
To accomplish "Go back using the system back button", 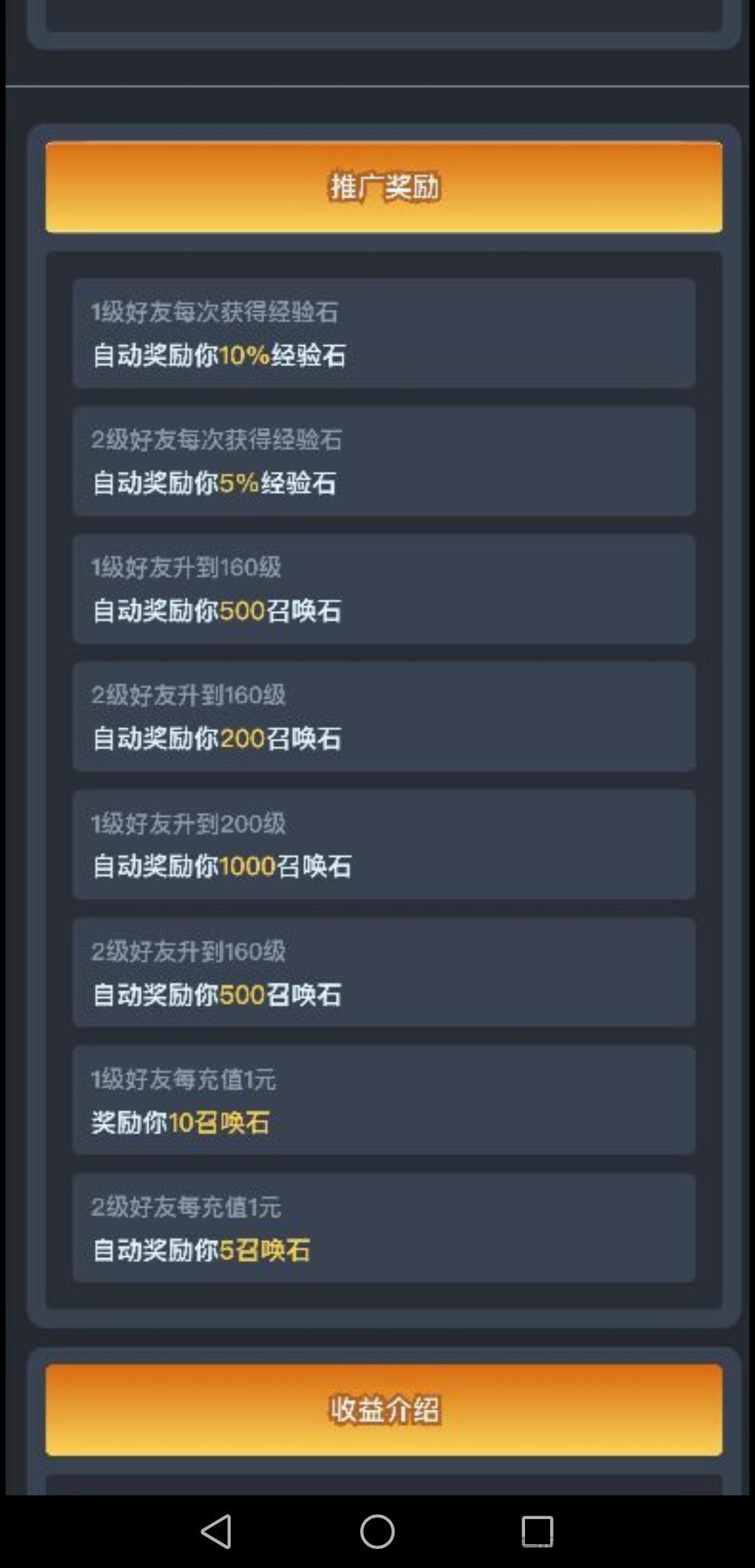I will pos(216,1532).
